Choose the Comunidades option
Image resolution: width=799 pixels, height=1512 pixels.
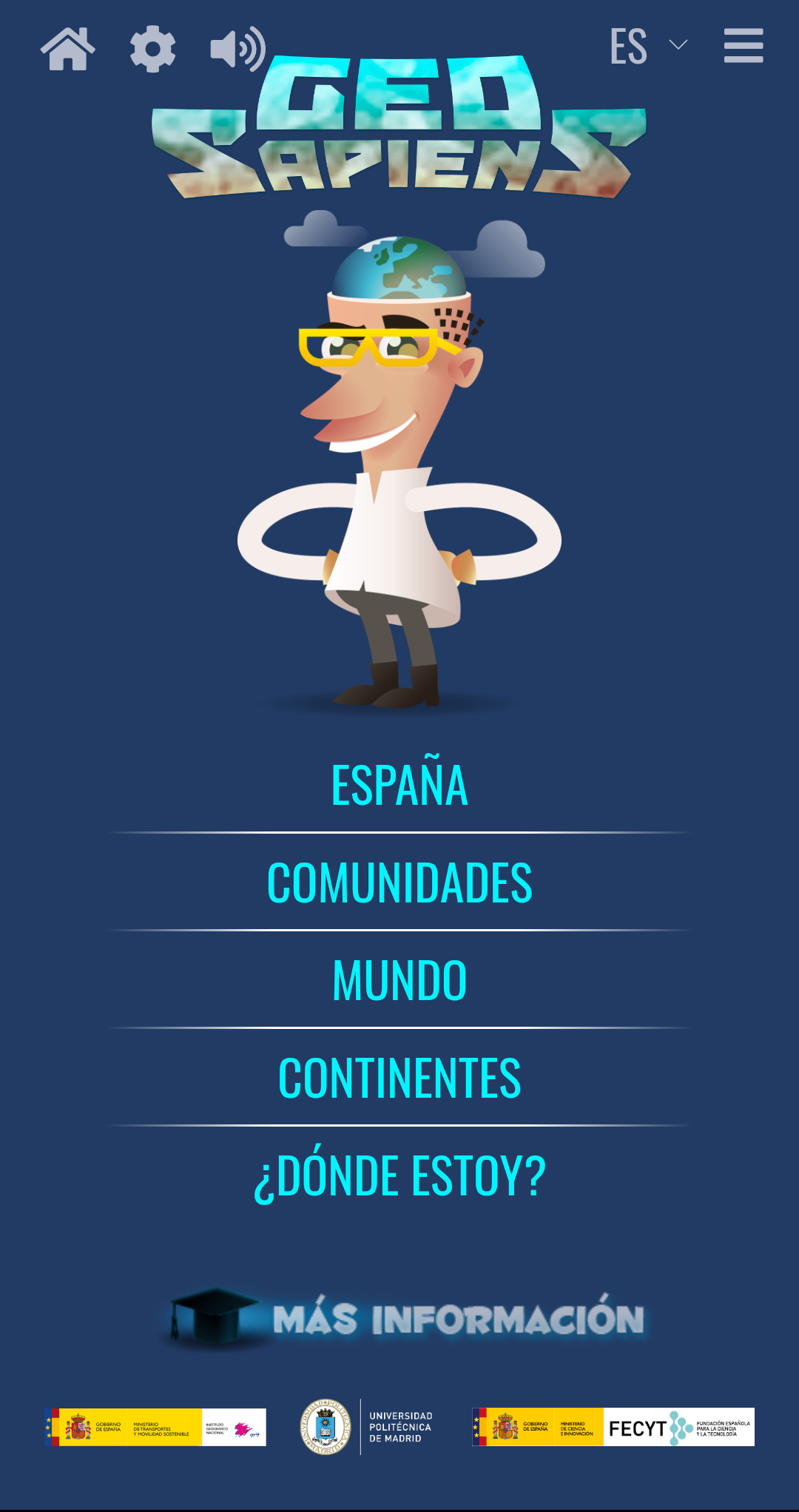pyautogui.click(x=399, y=883)
